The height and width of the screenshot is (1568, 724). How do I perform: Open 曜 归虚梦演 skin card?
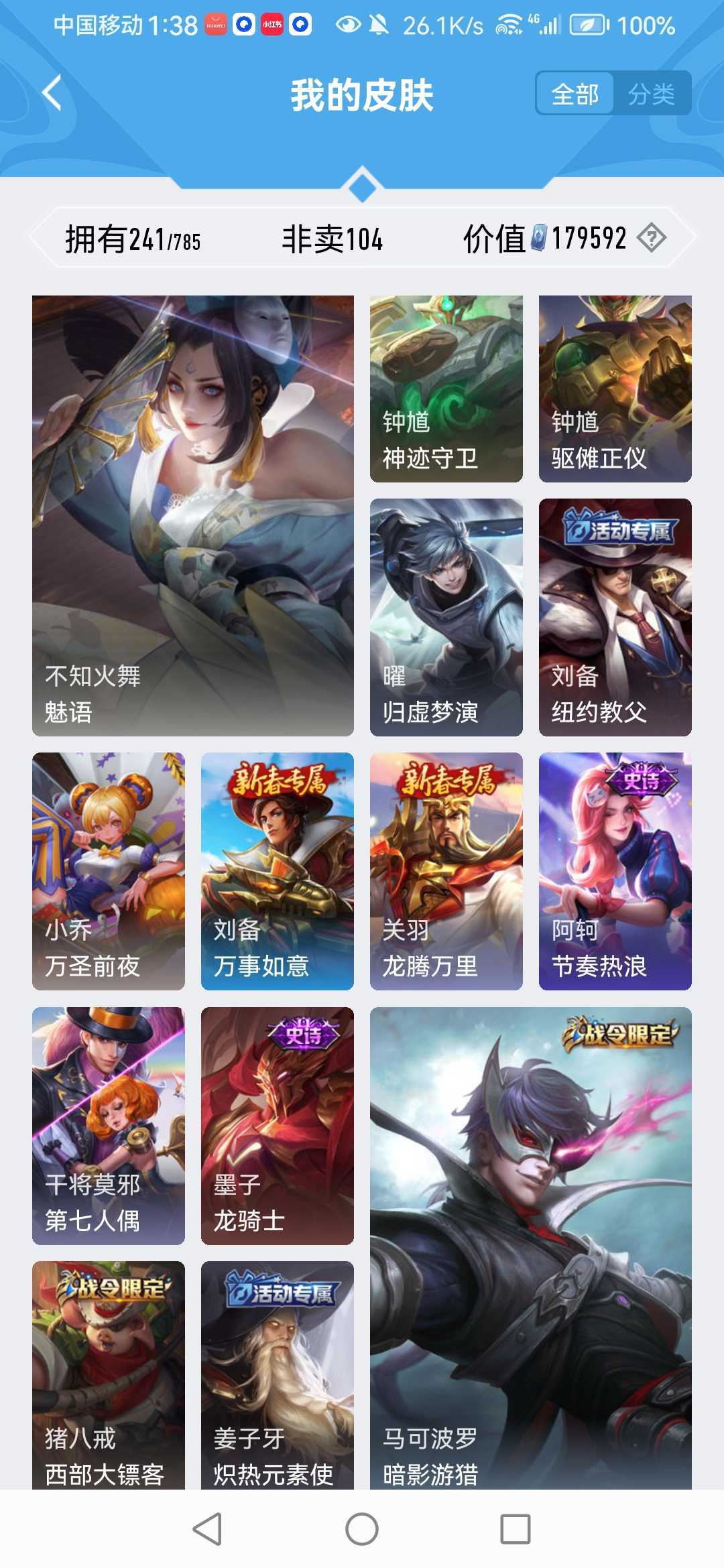pos(446,617)
